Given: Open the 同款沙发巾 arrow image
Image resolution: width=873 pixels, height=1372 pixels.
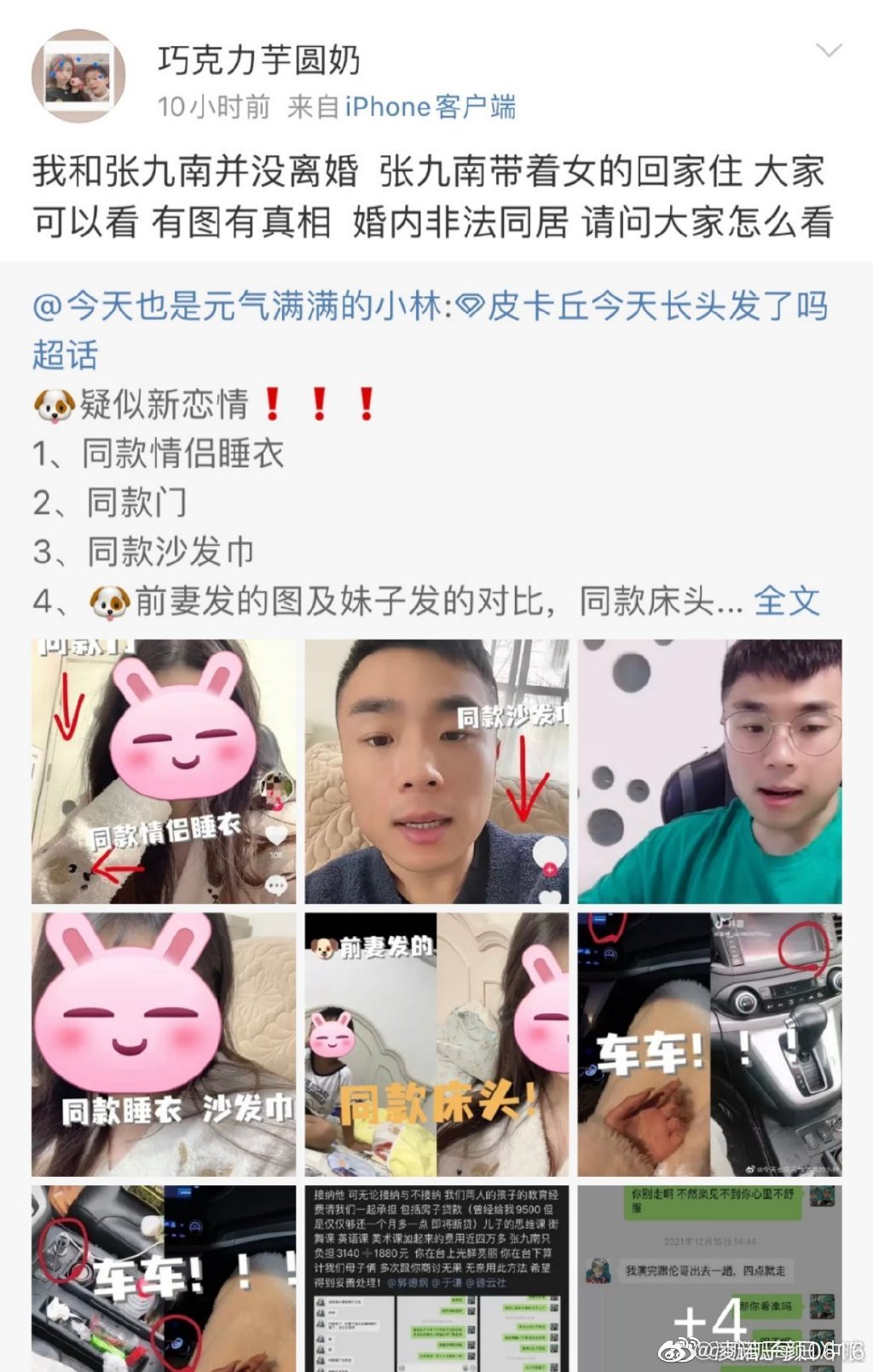Looking at the screenshot, I should pyautogui.click(x=436, y=771).
